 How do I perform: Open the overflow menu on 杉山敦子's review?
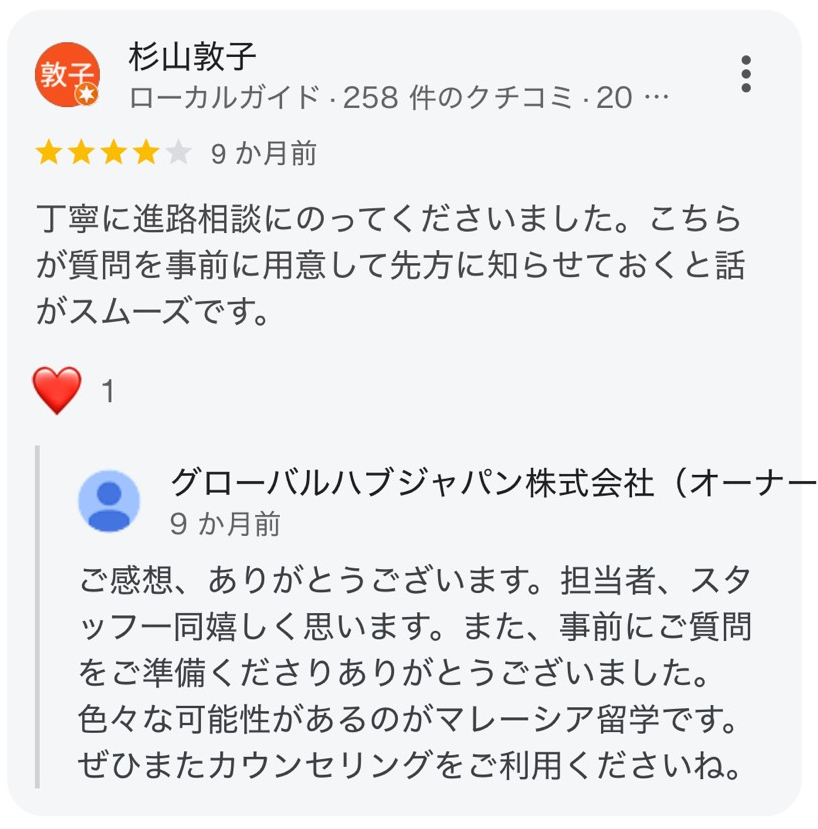[746, 75]
